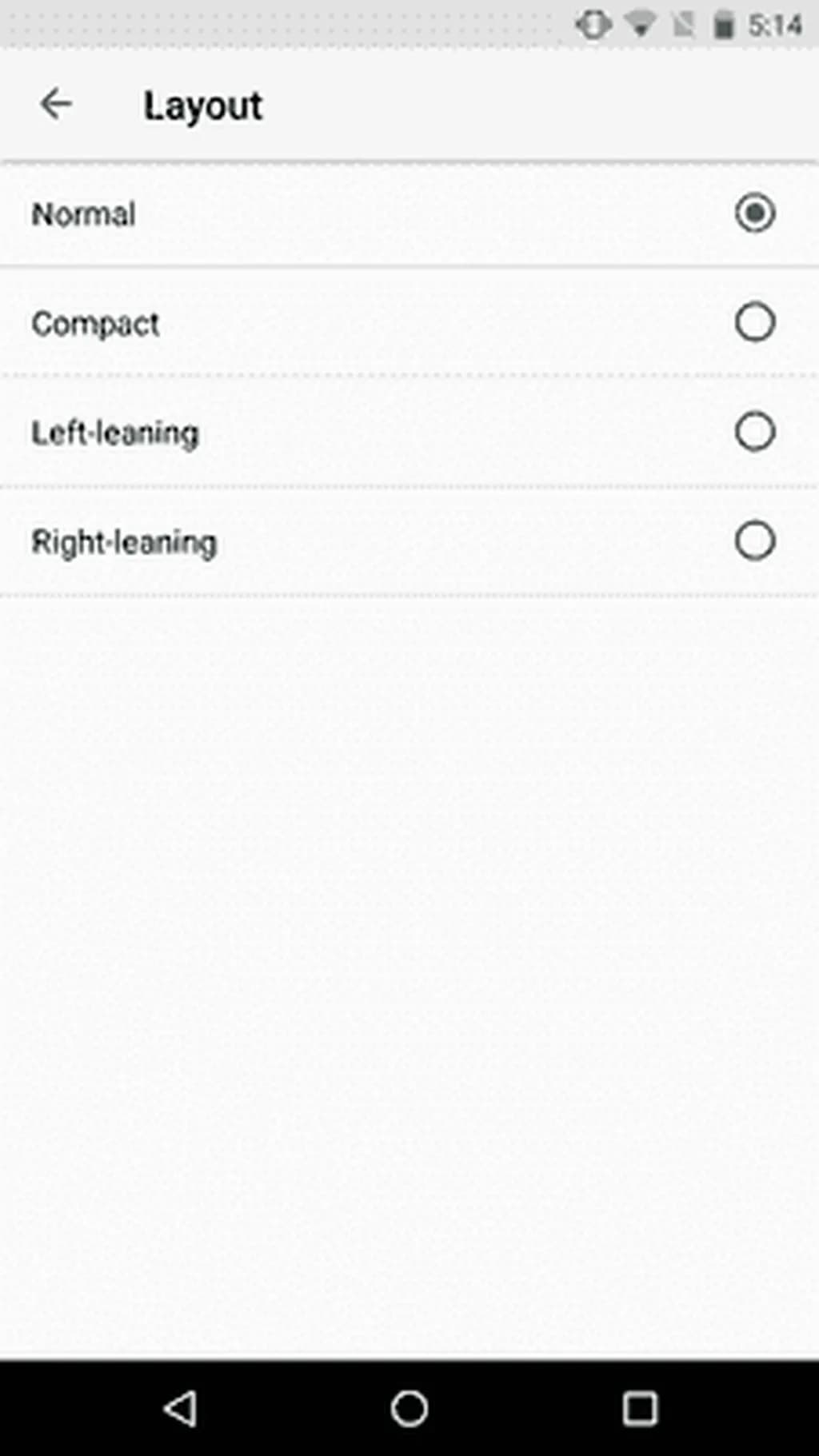Select the Normal layout option

(754, 213)
